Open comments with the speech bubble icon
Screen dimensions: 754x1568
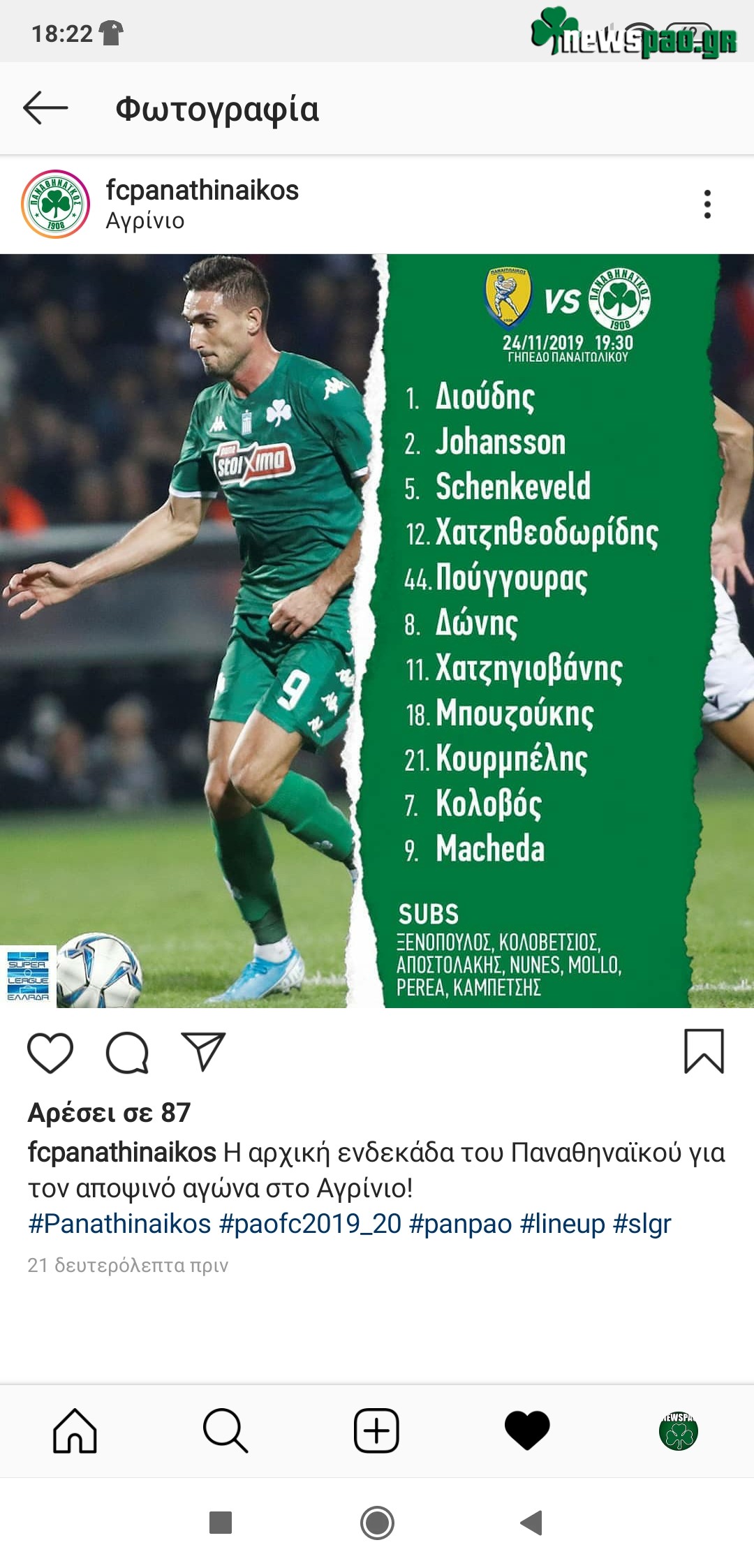127,1052
